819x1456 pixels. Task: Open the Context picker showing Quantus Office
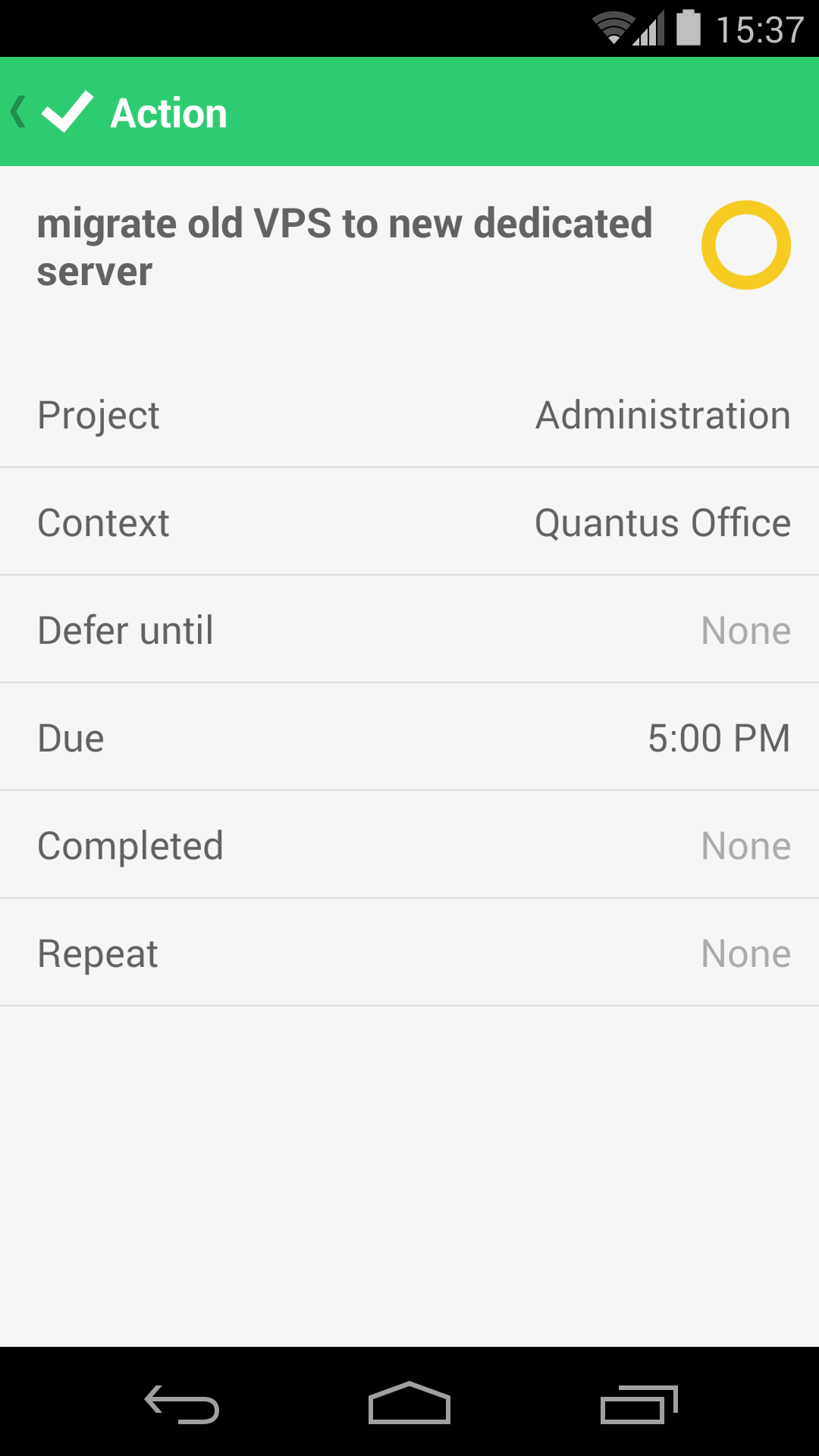click(409, 522)
